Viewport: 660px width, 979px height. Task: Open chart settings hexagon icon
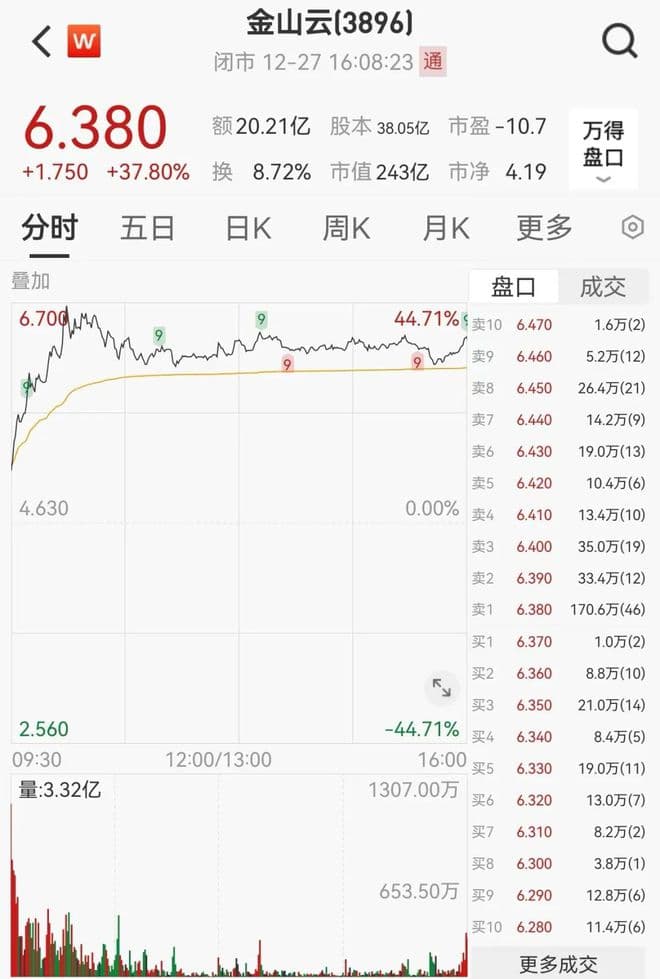point(632,228)
